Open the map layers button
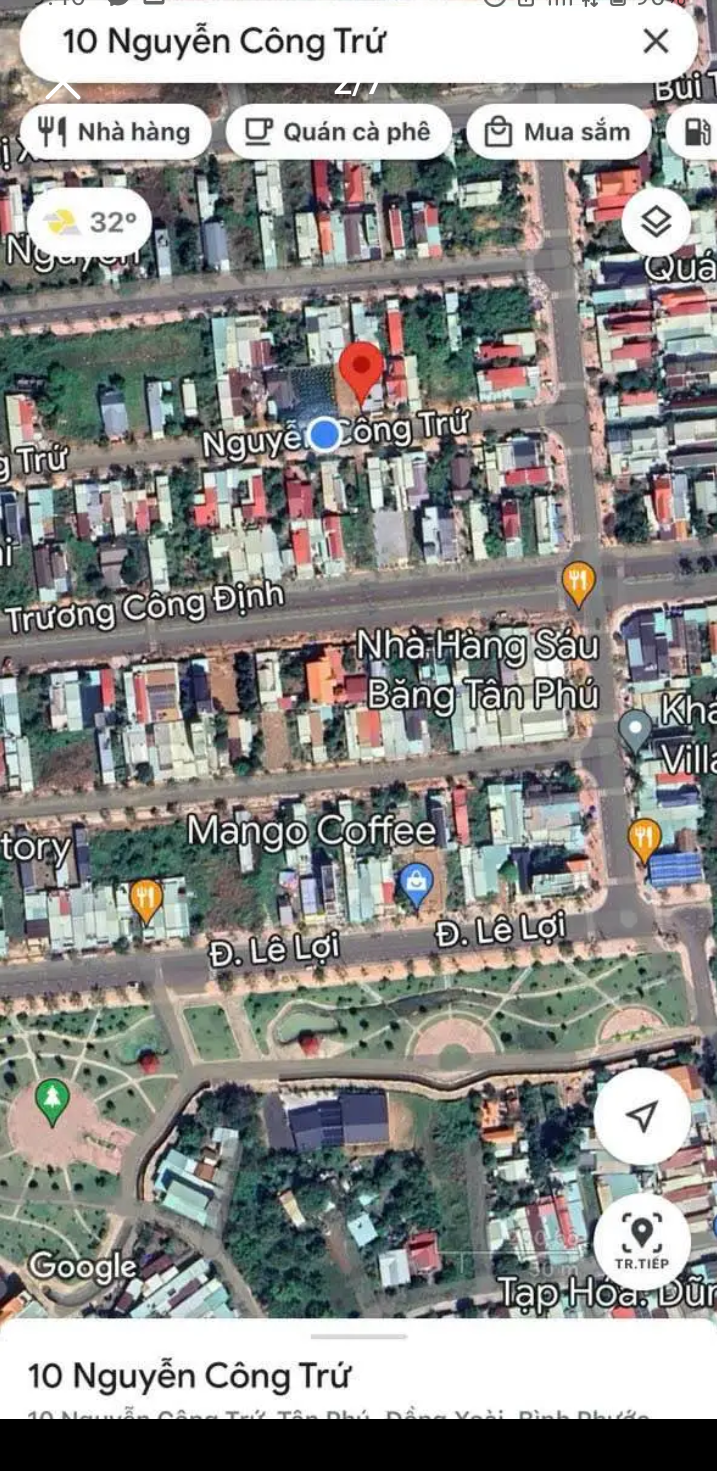The height and width of the screenshot is (1471, 717). [x=656, y=221]
